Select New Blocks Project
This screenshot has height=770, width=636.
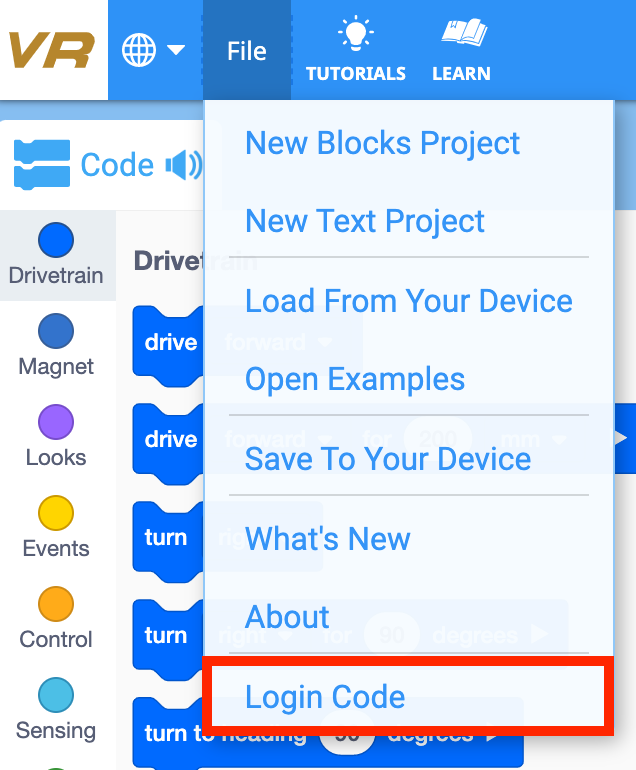pos(382,143)
